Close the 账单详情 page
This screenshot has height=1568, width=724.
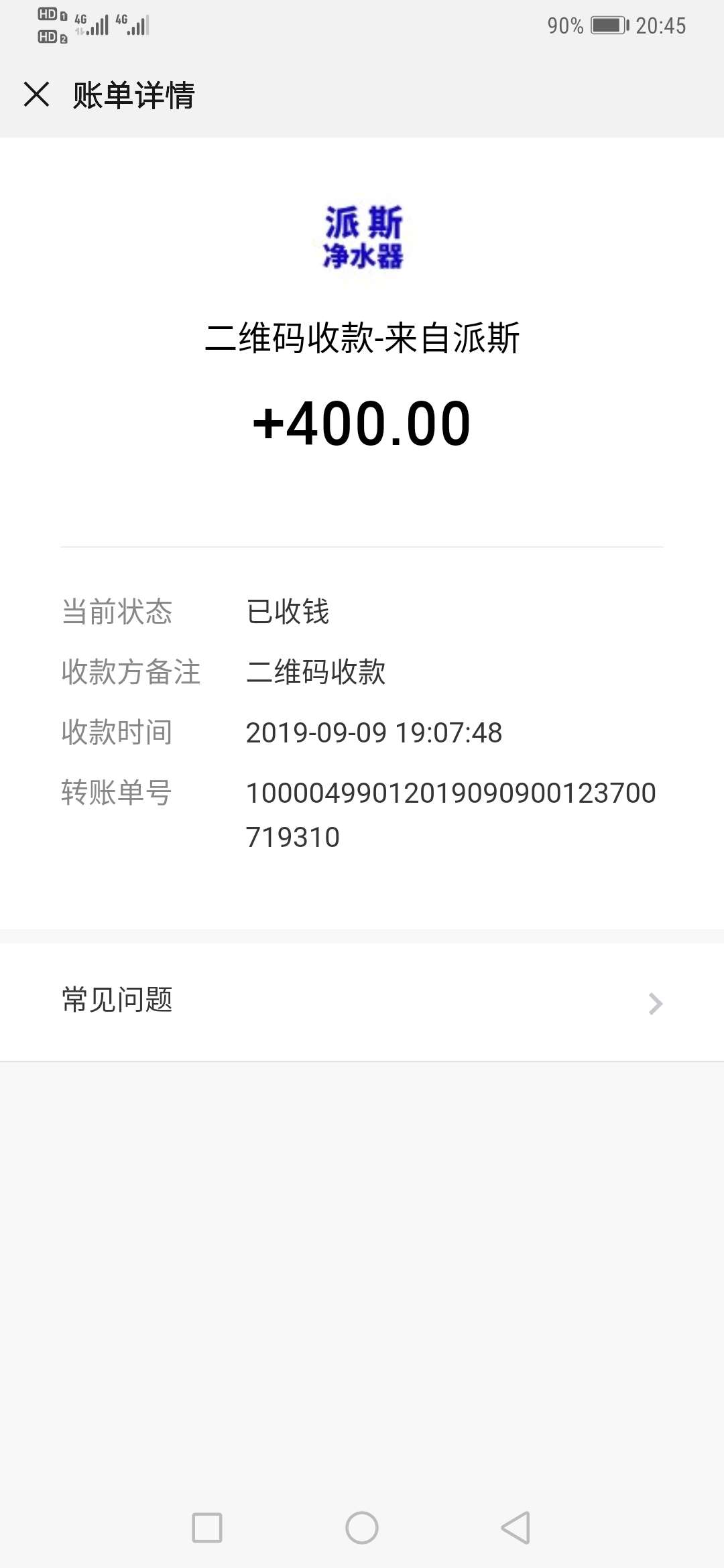click(37, 94)
